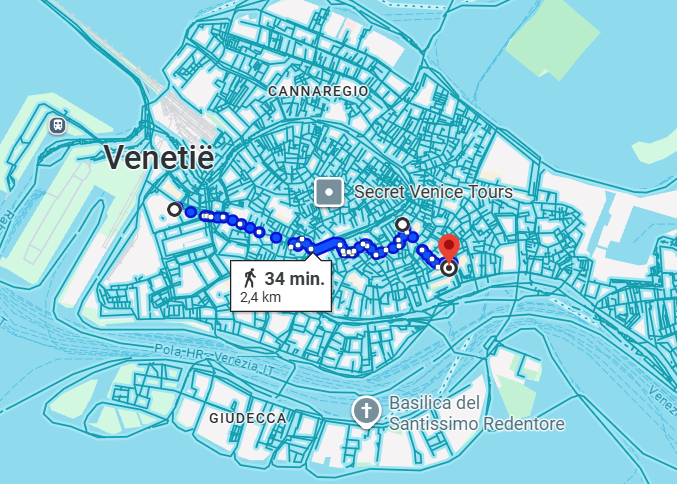Screen dimensions: 677x484
Task: Select the 34 min. walking route label
Action: [x=283, y=286]
